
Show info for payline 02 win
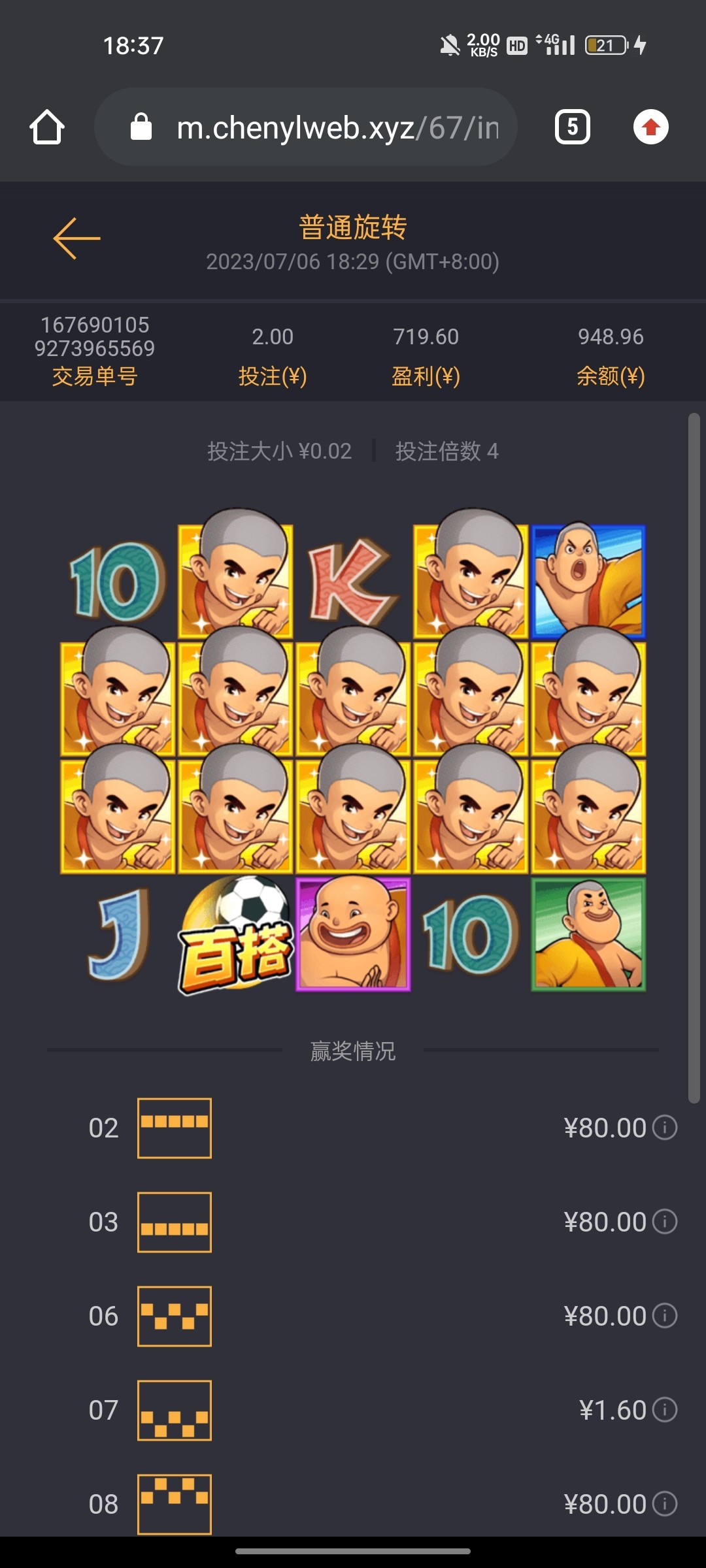coord(665,1128)
